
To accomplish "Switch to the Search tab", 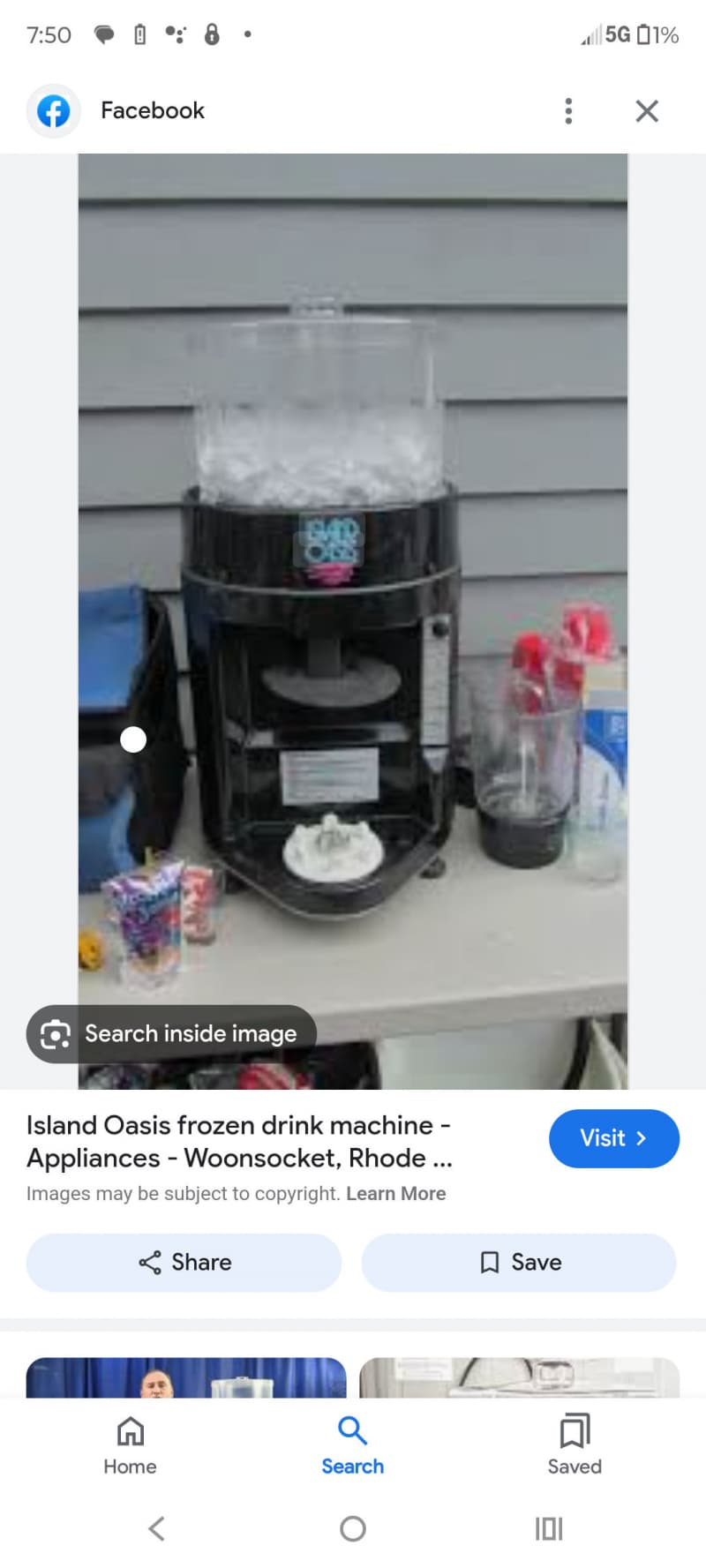I will pos(352,1446).
